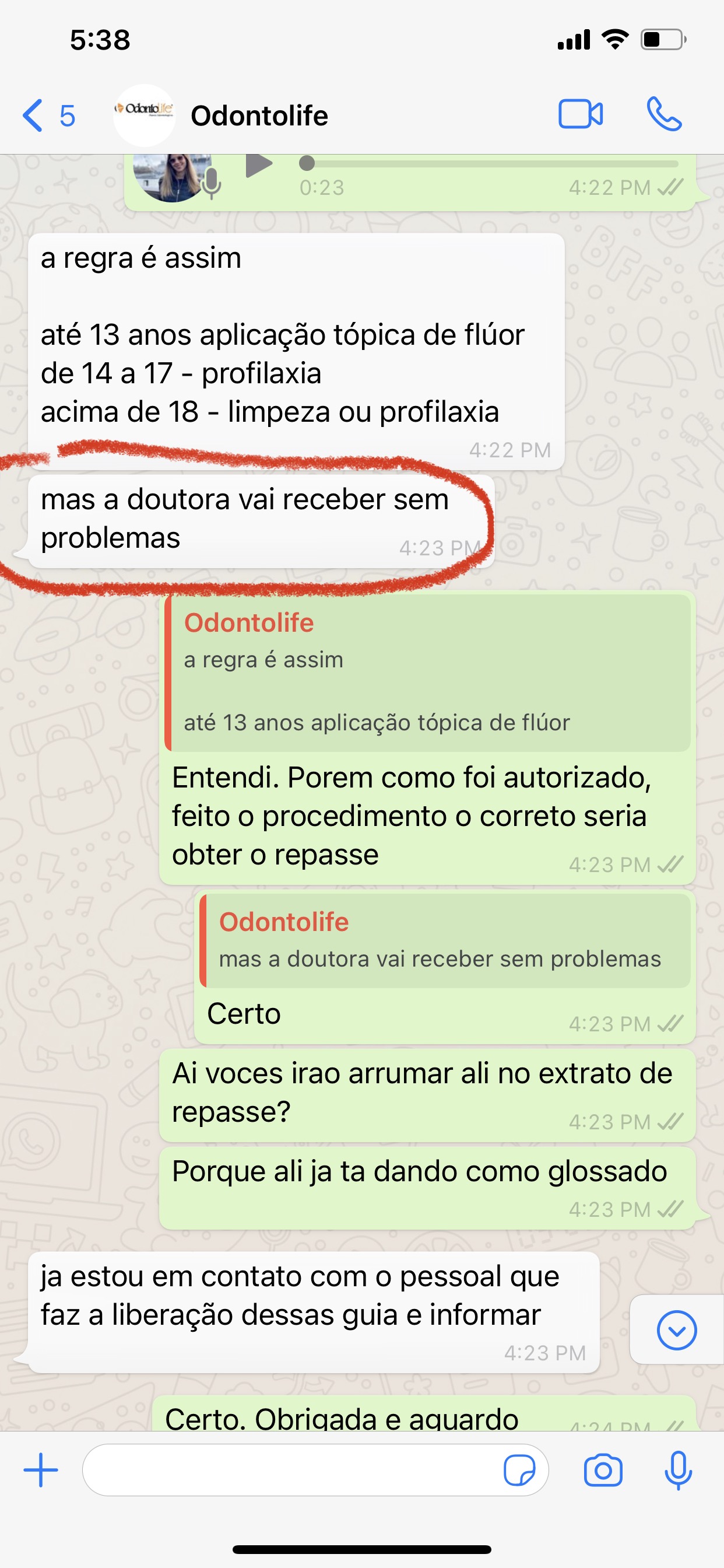Jump down to the latest messages
Viewport: 724px width, 1568px height.
(677, 1331)
